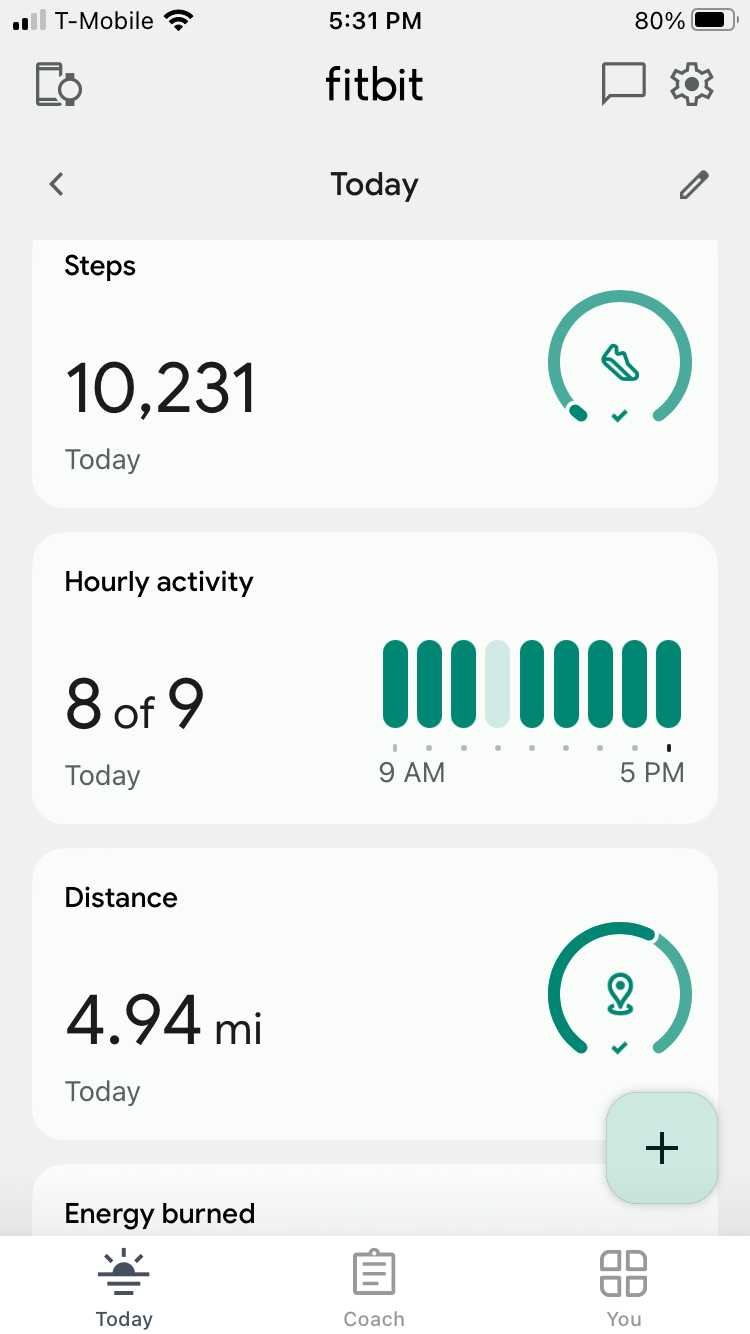Open the settings gear

pyautogui.click(x=692, y=84)
